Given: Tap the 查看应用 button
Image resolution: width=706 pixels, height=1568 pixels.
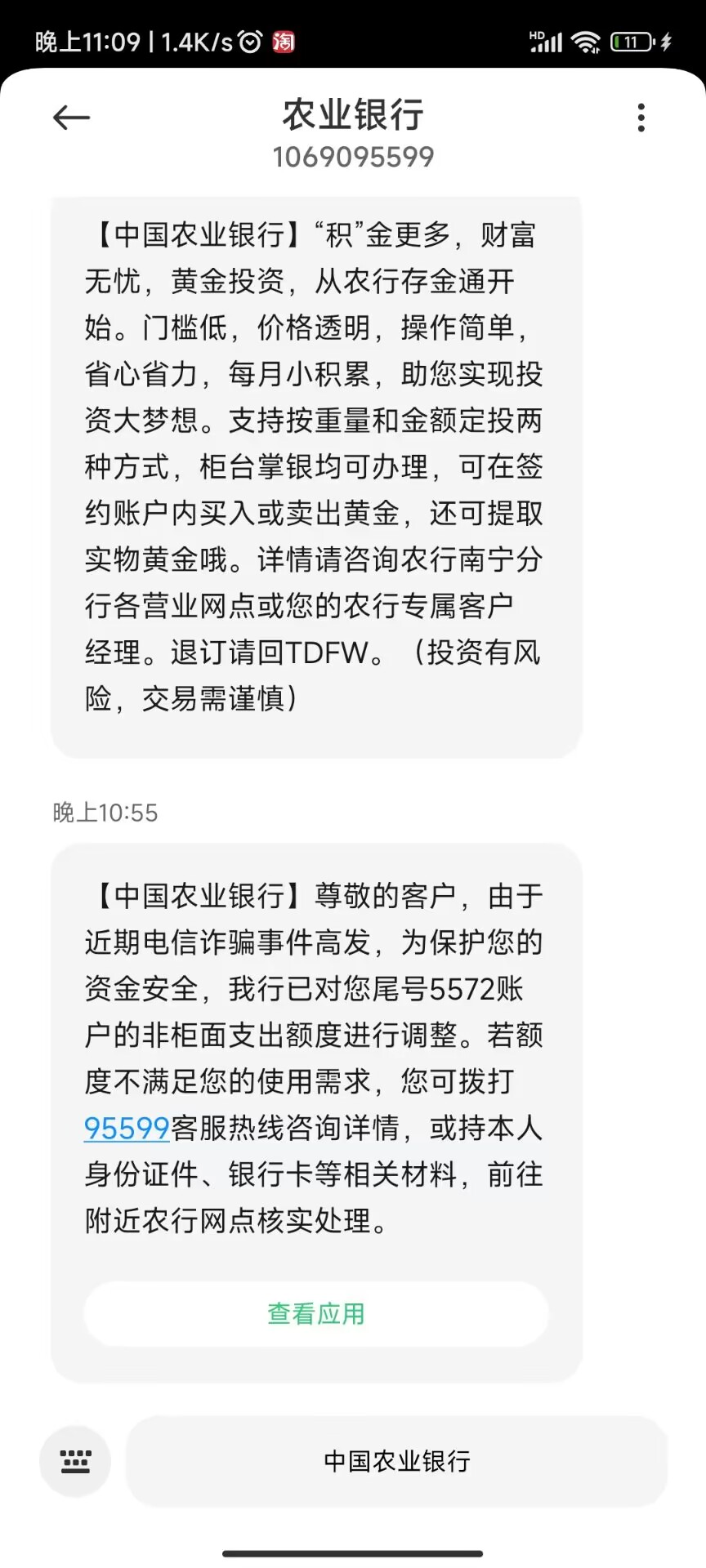Looking at the screenshot, I should click(316, 1314).
